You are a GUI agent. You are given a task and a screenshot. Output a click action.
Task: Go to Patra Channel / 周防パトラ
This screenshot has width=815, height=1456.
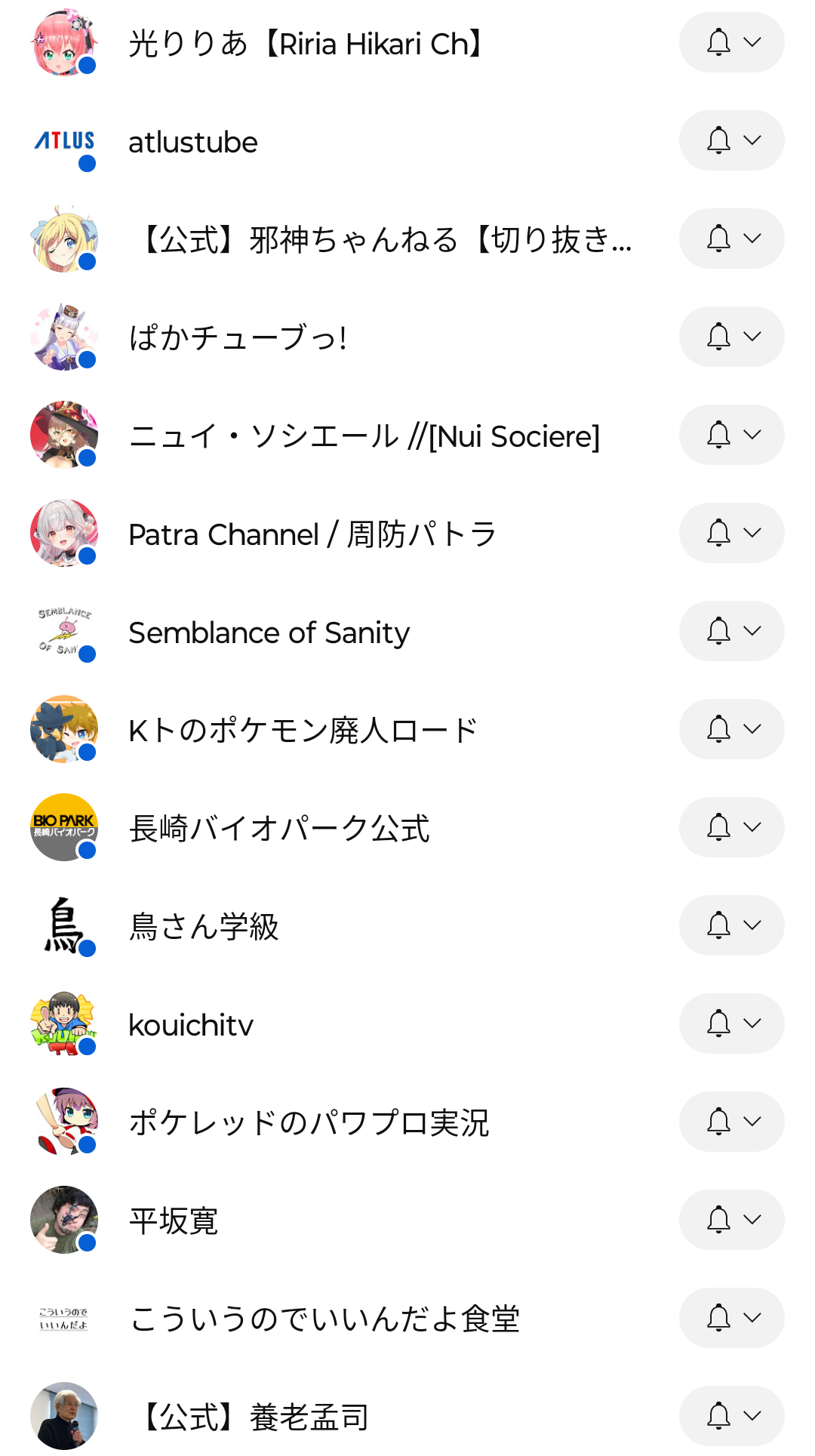312,534
